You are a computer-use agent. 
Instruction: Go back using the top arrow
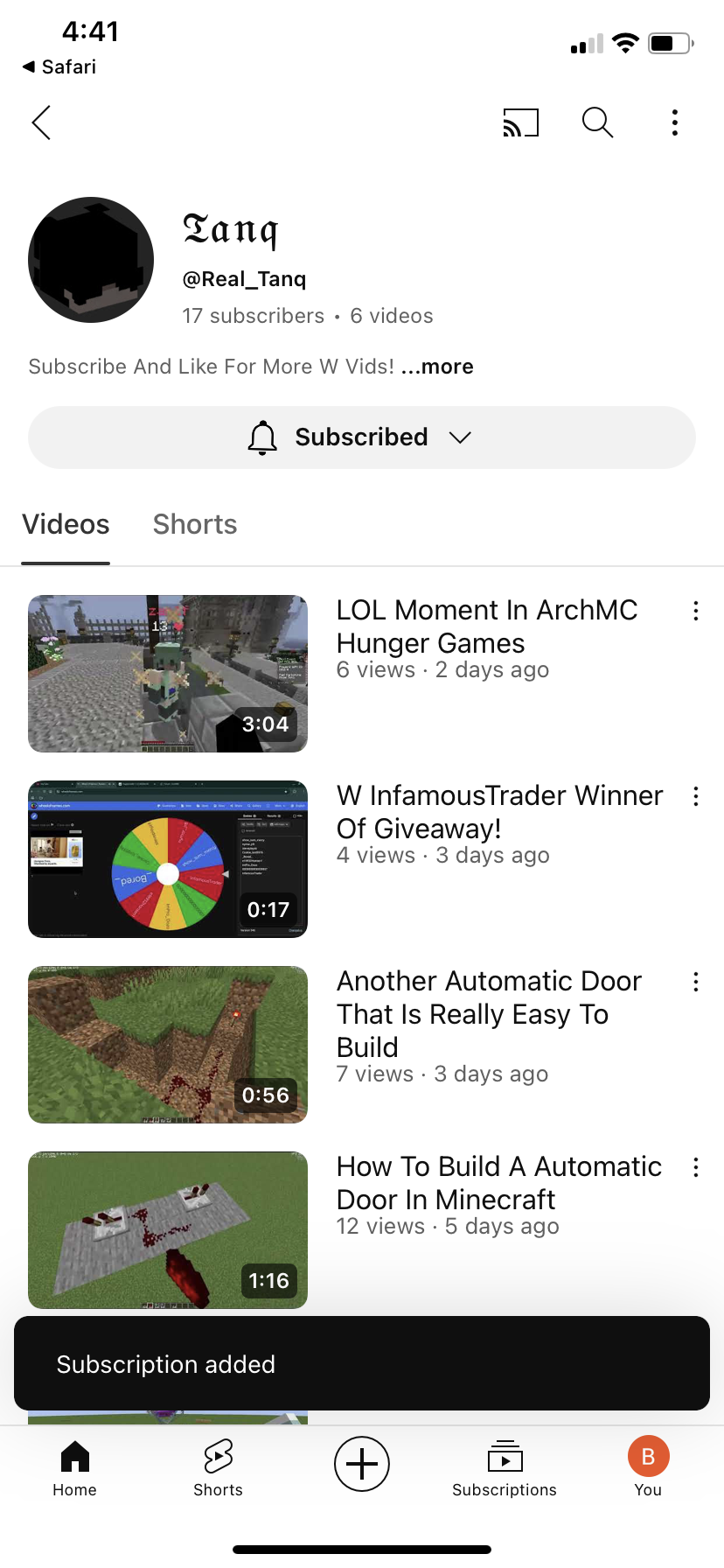coord(41,122)
